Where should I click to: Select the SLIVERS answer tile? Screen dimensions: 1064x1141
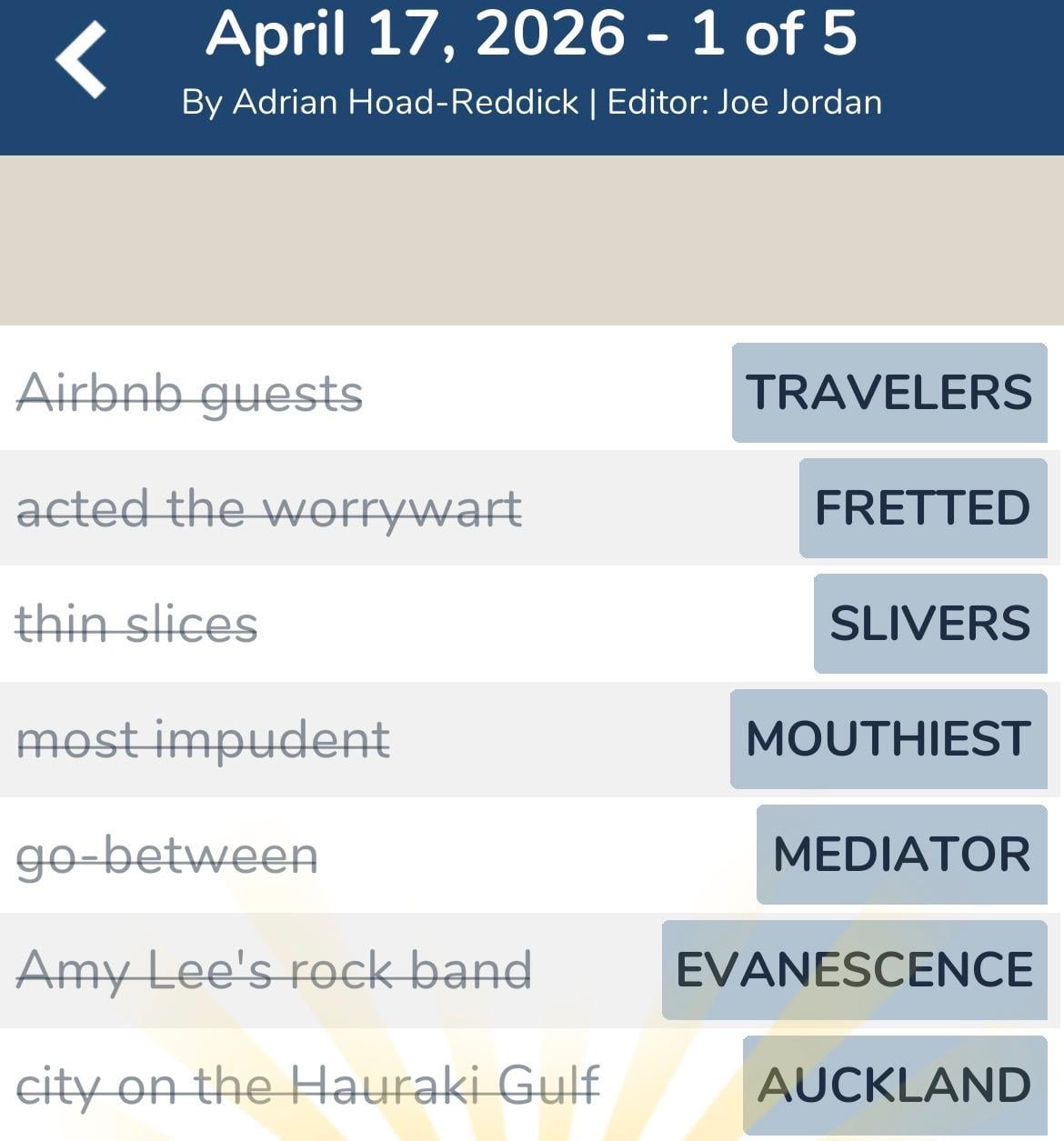tap(929, 625)
